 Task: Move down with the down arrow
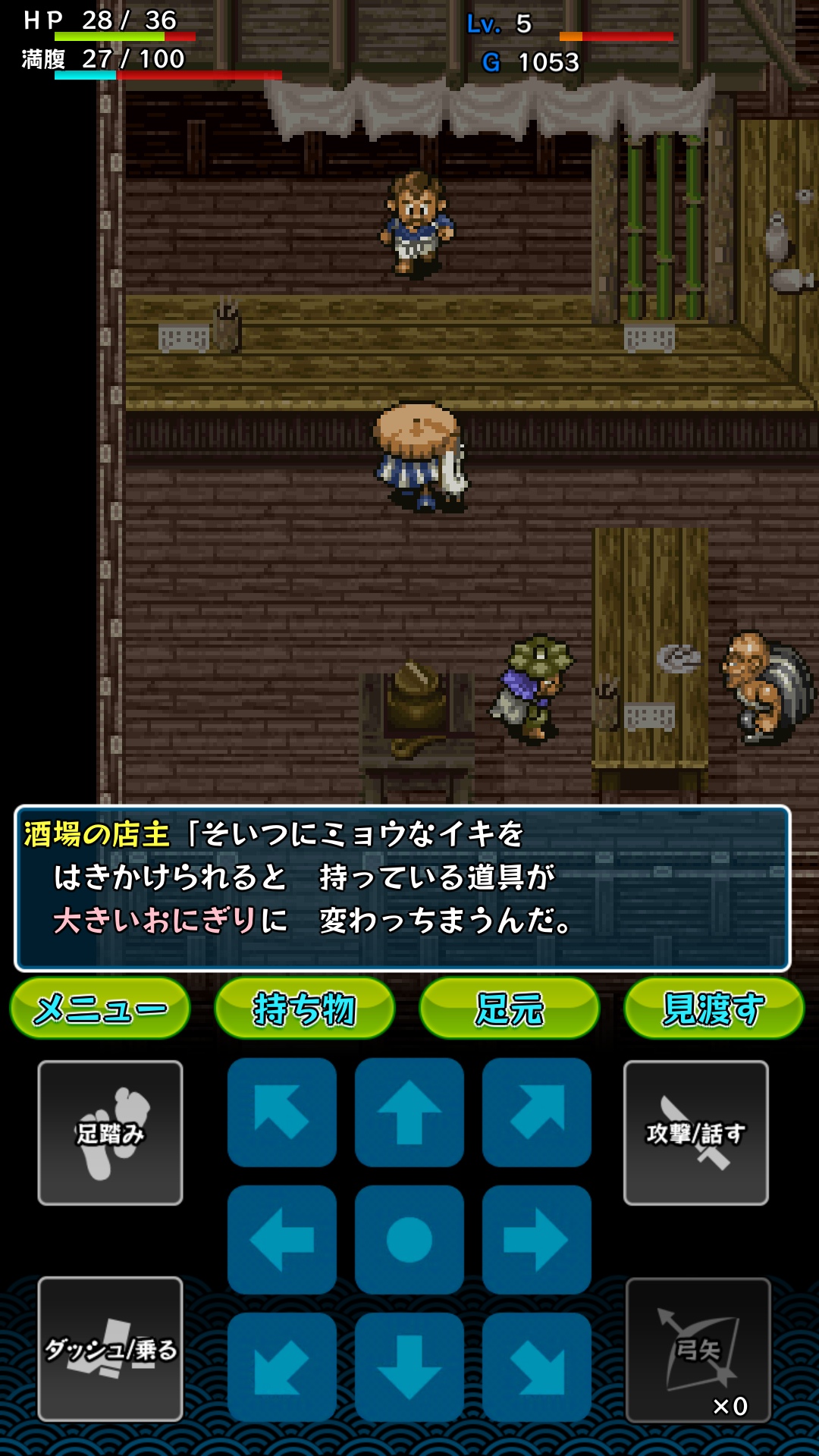[409, 1367]
